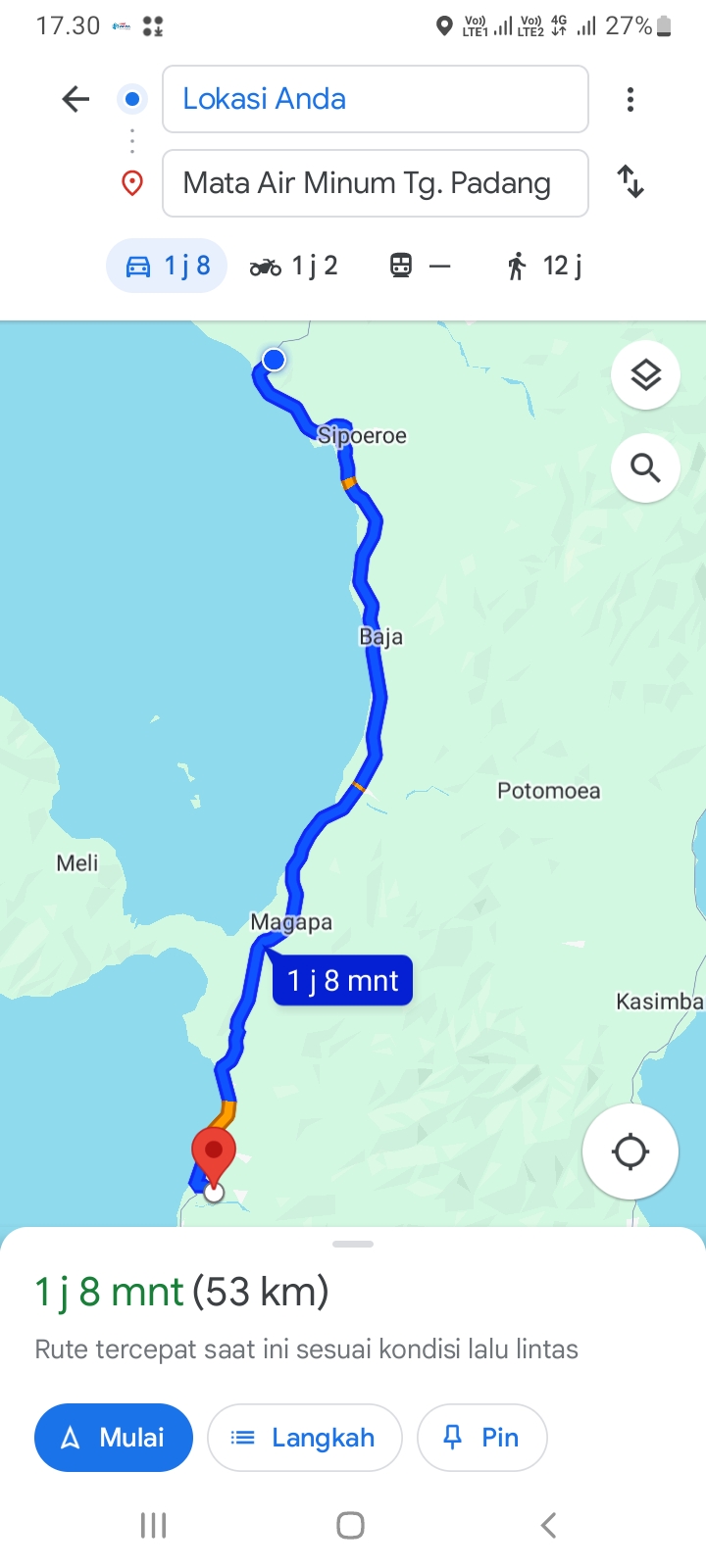Center map on my location

(x=630, y=1151)
